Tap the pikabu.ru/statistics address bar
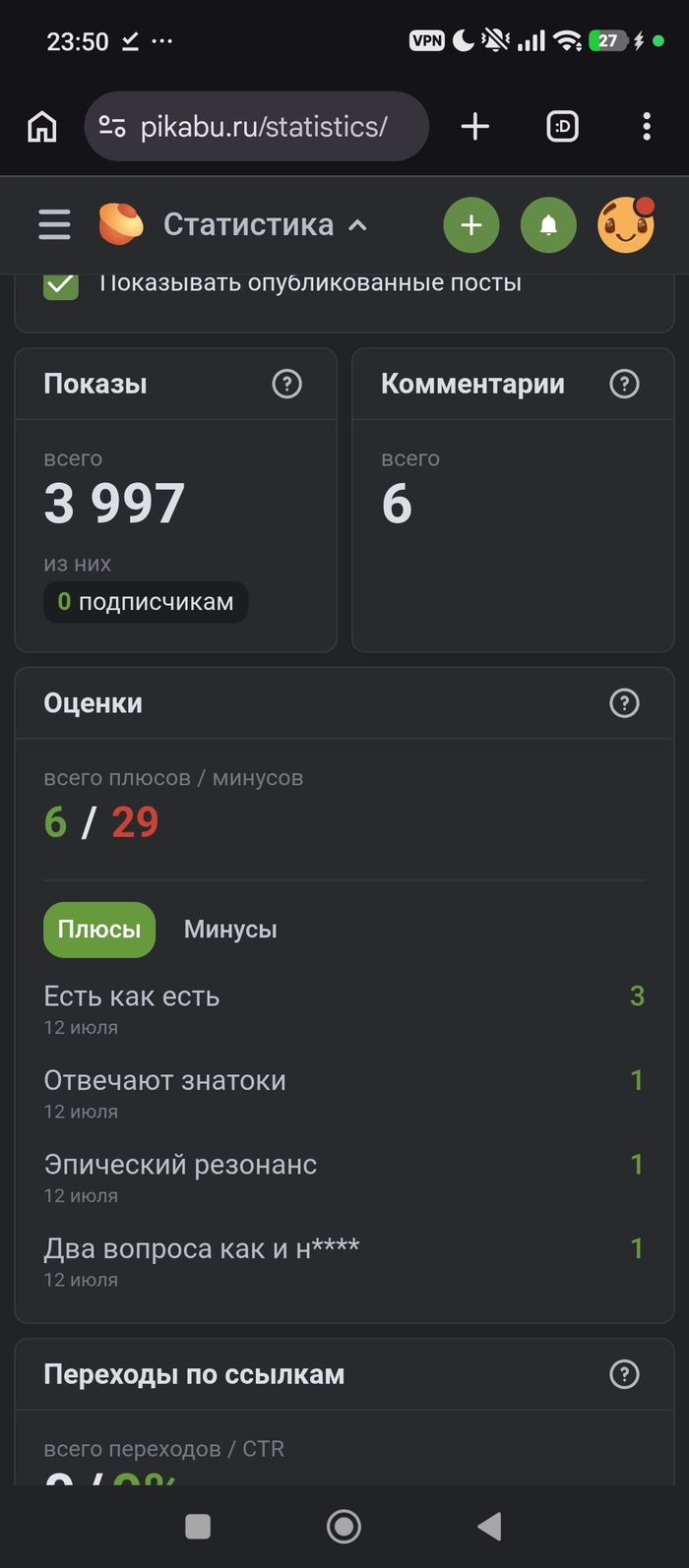The height and width of the screenshot is (1568, 689). tap(257, 126)
